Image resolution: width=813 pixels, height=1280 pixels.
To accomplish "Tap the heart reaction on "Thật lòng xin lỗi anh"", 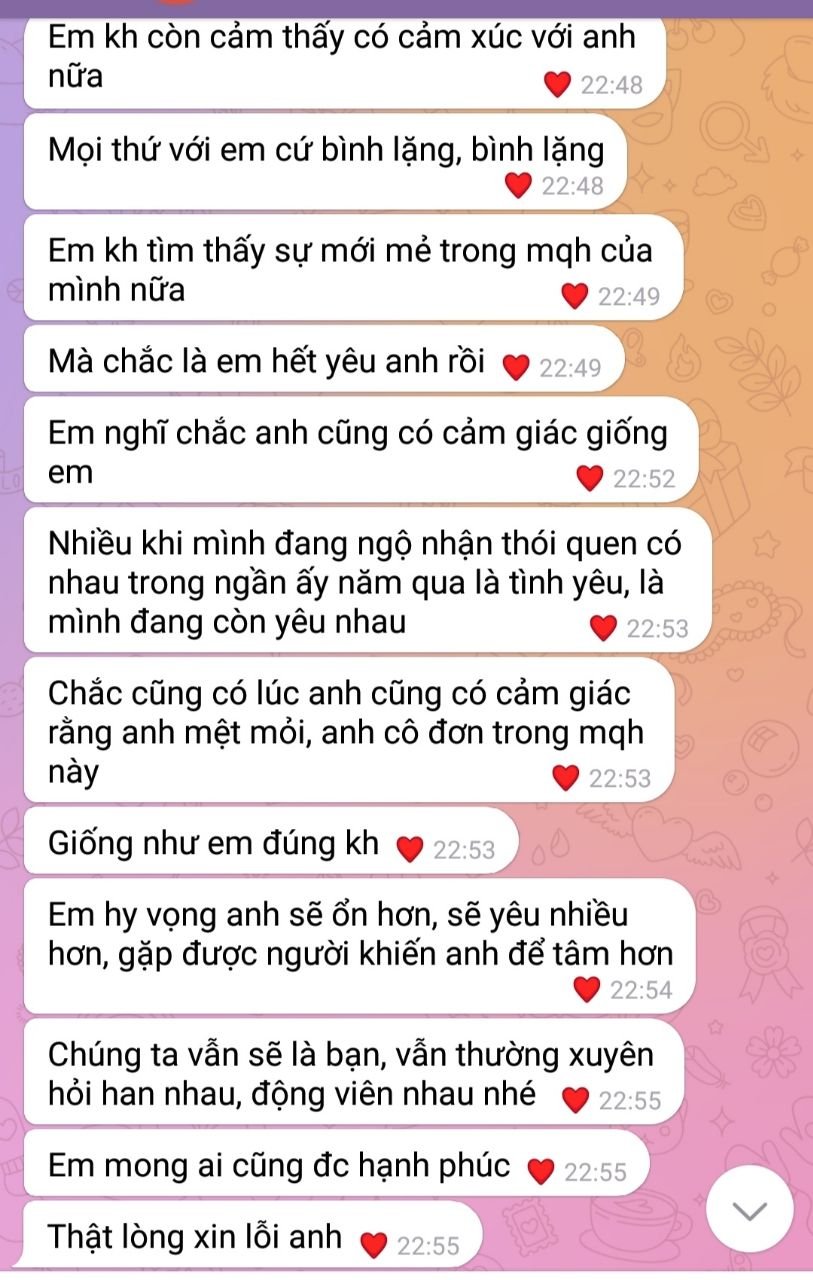I will click(373, 1245).
